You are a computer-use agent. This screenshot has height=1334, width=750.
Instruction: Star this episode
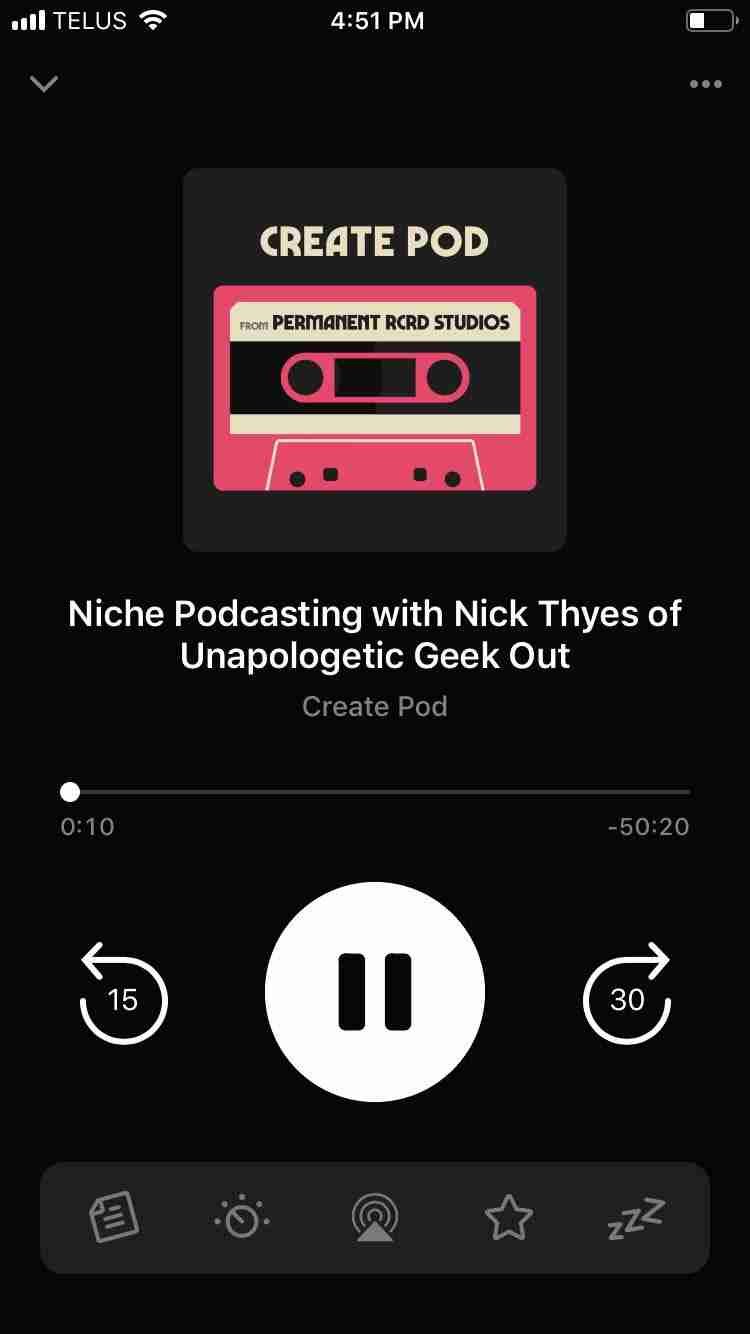pyautogui.click(x=507, y=1218)
